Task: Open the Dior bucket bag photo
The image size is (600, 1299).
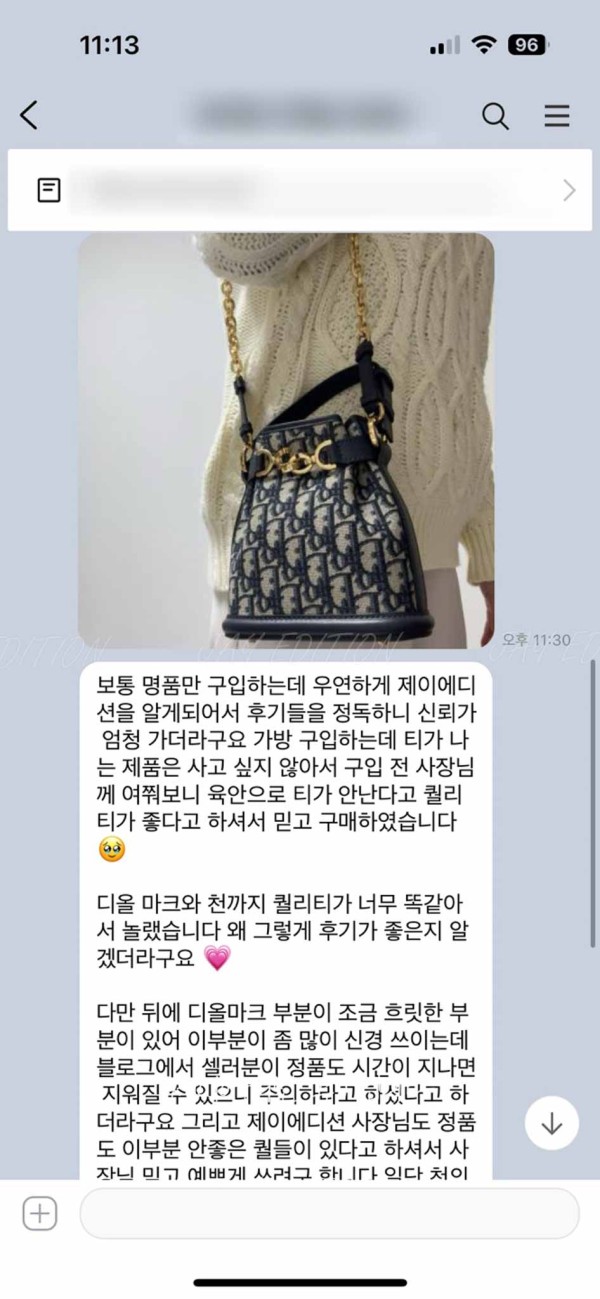Action: point(286,440)
